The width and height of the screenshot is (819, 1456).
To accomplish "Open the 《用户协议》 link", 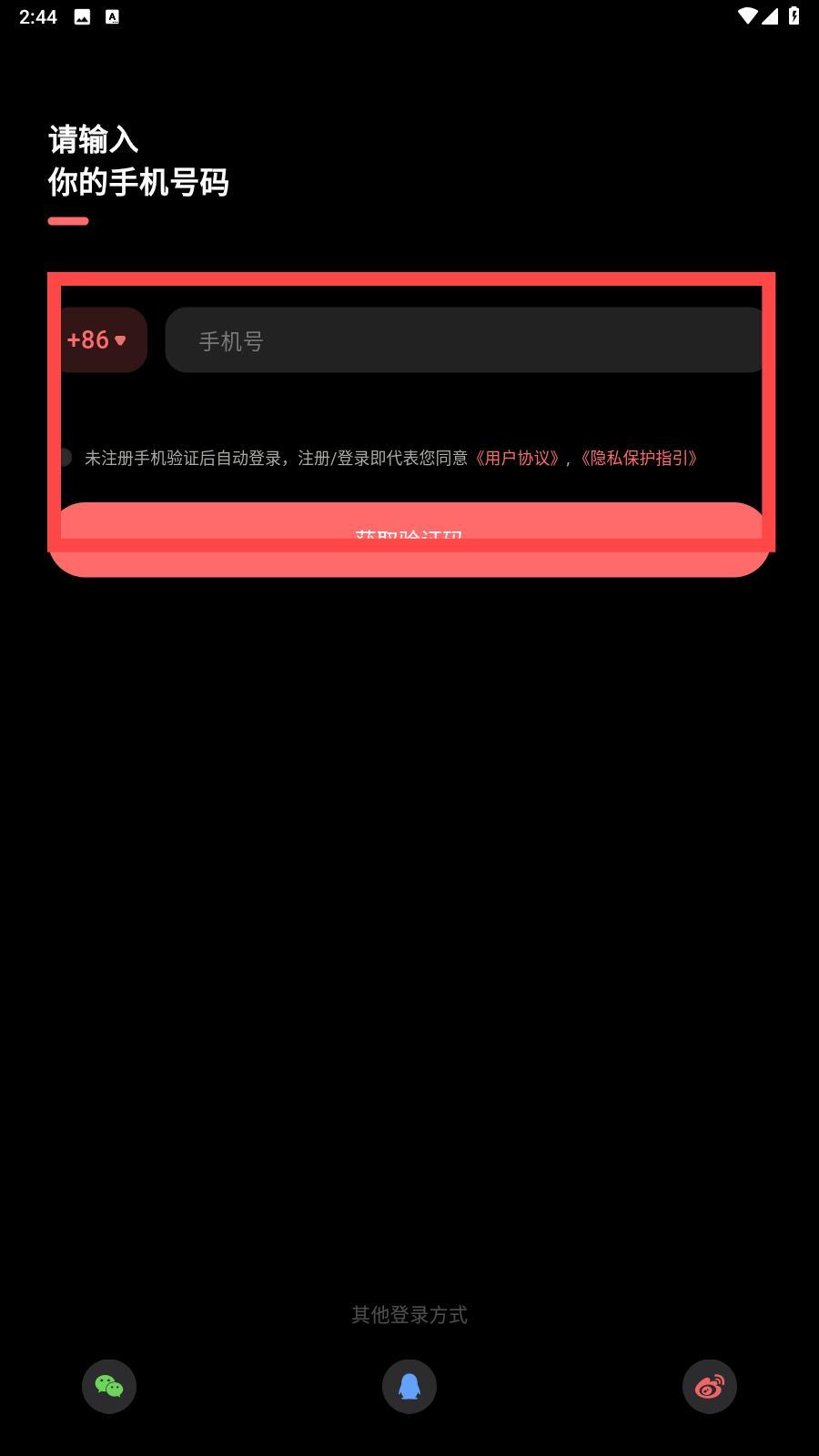I will pyautogui.click(x=517, y=458).
